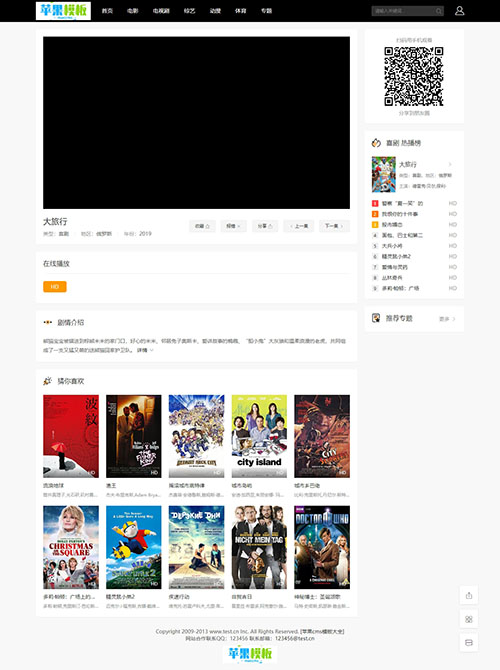500x670 pixels.
Task: Open the 电视剧 nav item
Action: (x=161, y=11)
